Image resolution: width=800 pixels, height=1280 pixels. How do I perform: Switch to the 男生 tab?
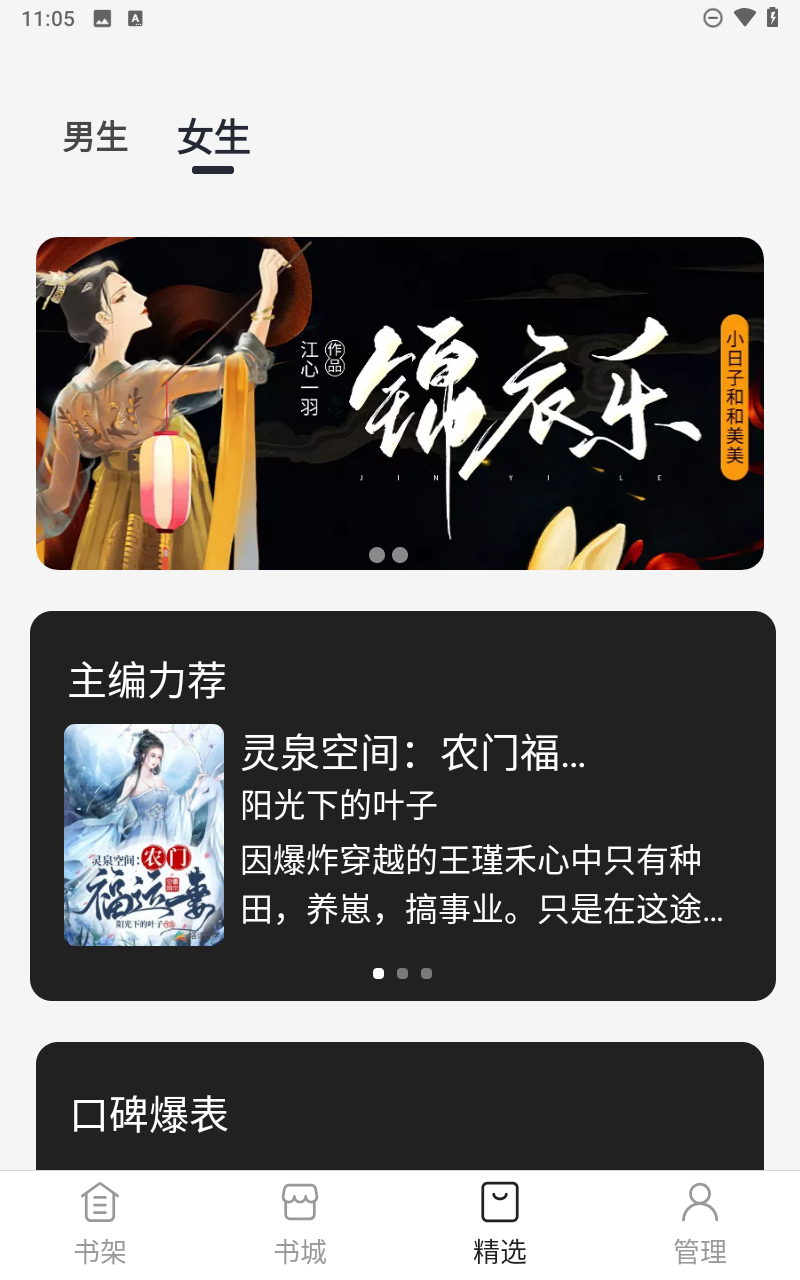point(95,137)
